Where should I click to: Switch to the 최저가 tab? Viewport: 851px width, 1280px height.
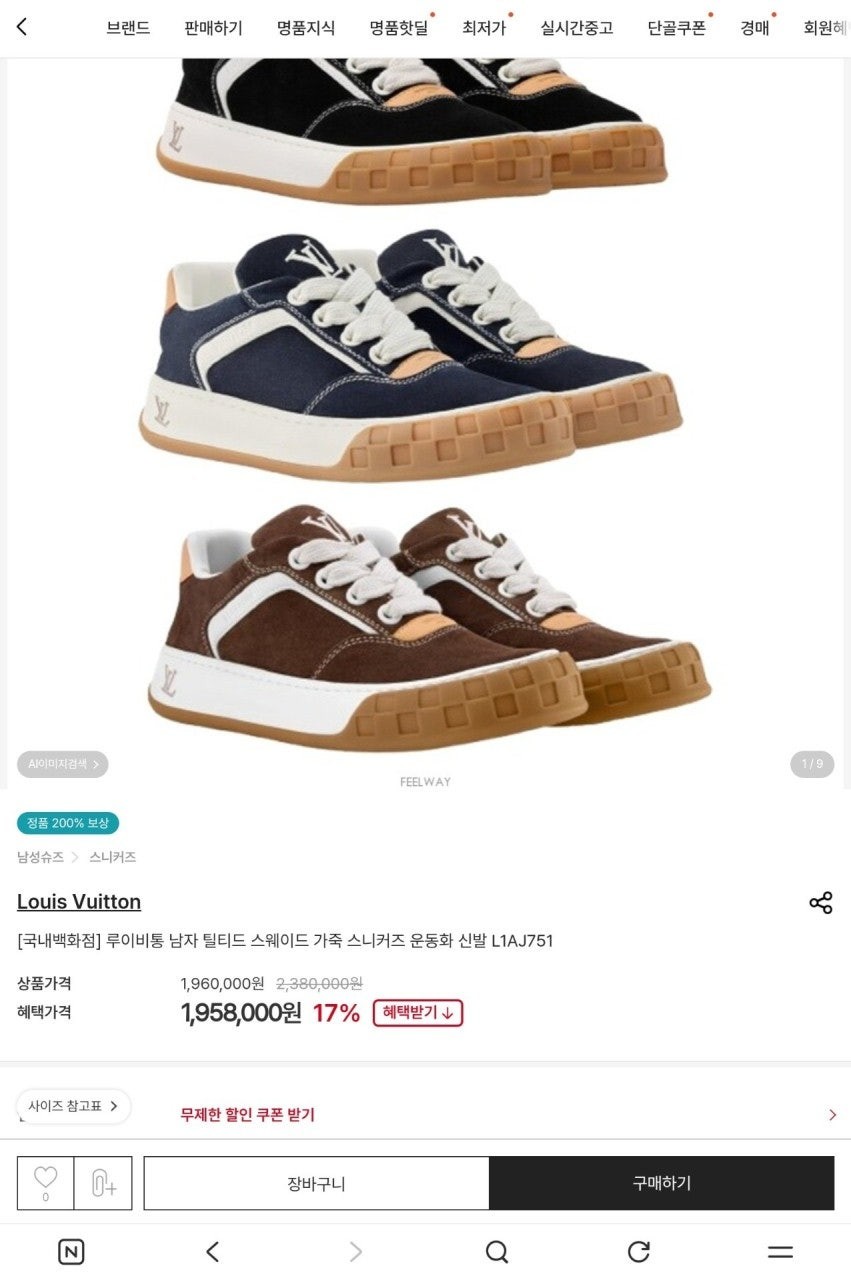coord(484,28)
